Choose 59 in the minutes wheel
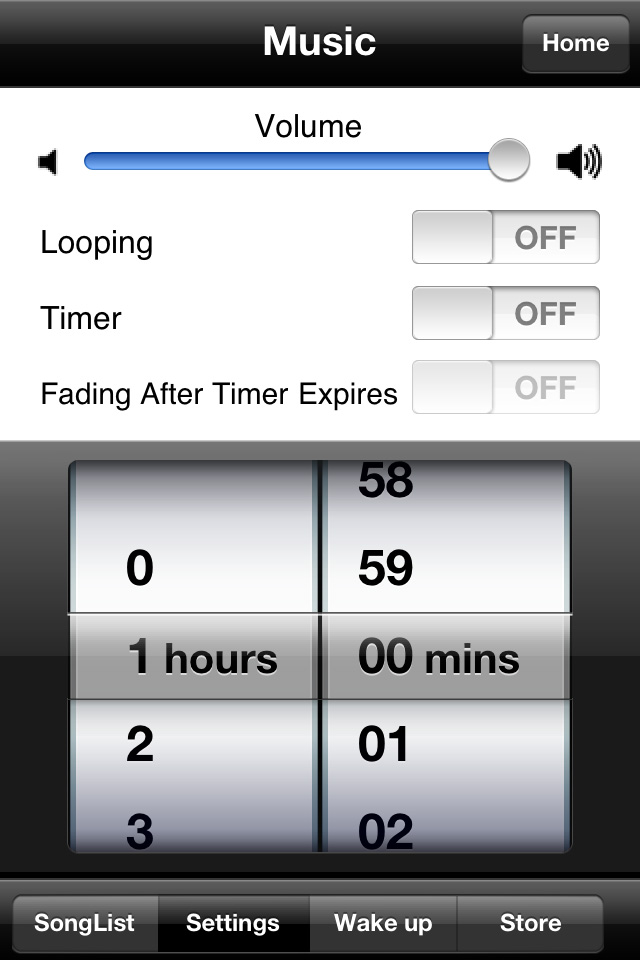 point(385,568)
